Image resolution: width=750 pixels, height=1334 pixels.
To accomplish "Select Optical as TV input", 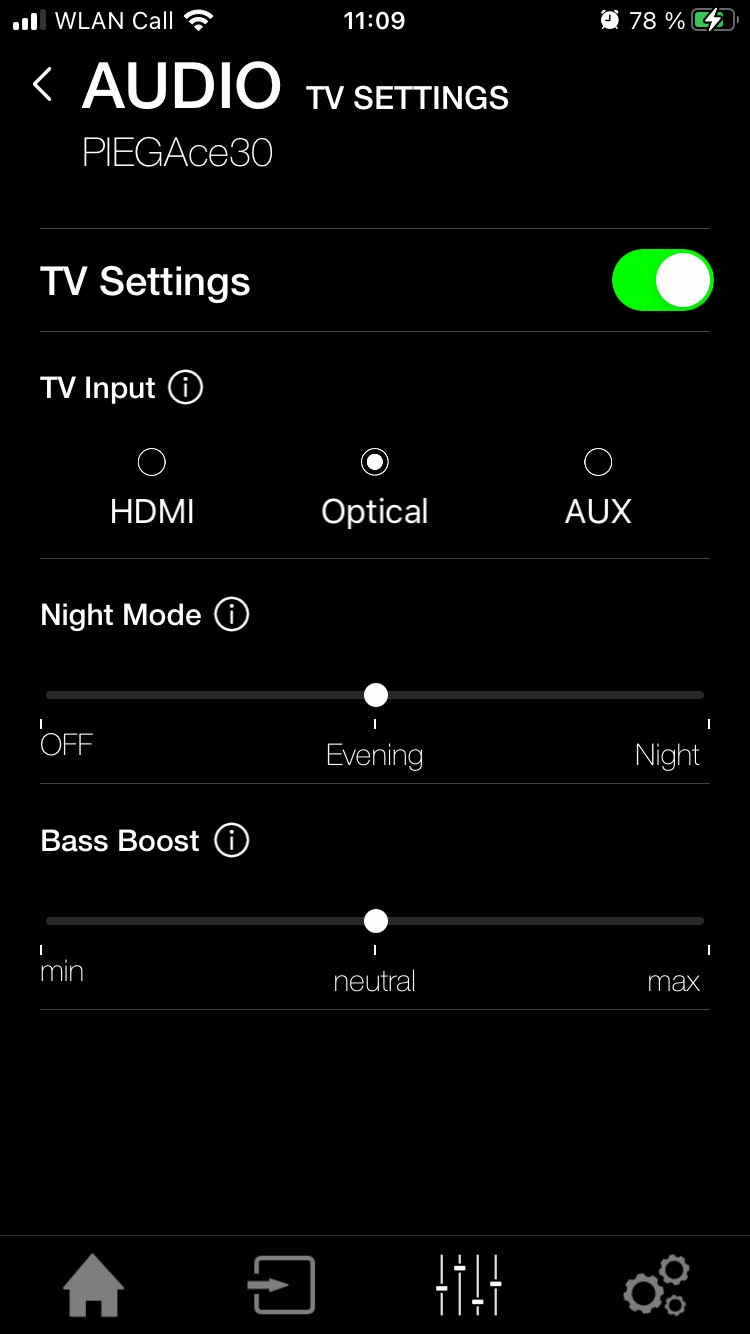I will click(375, 462).
